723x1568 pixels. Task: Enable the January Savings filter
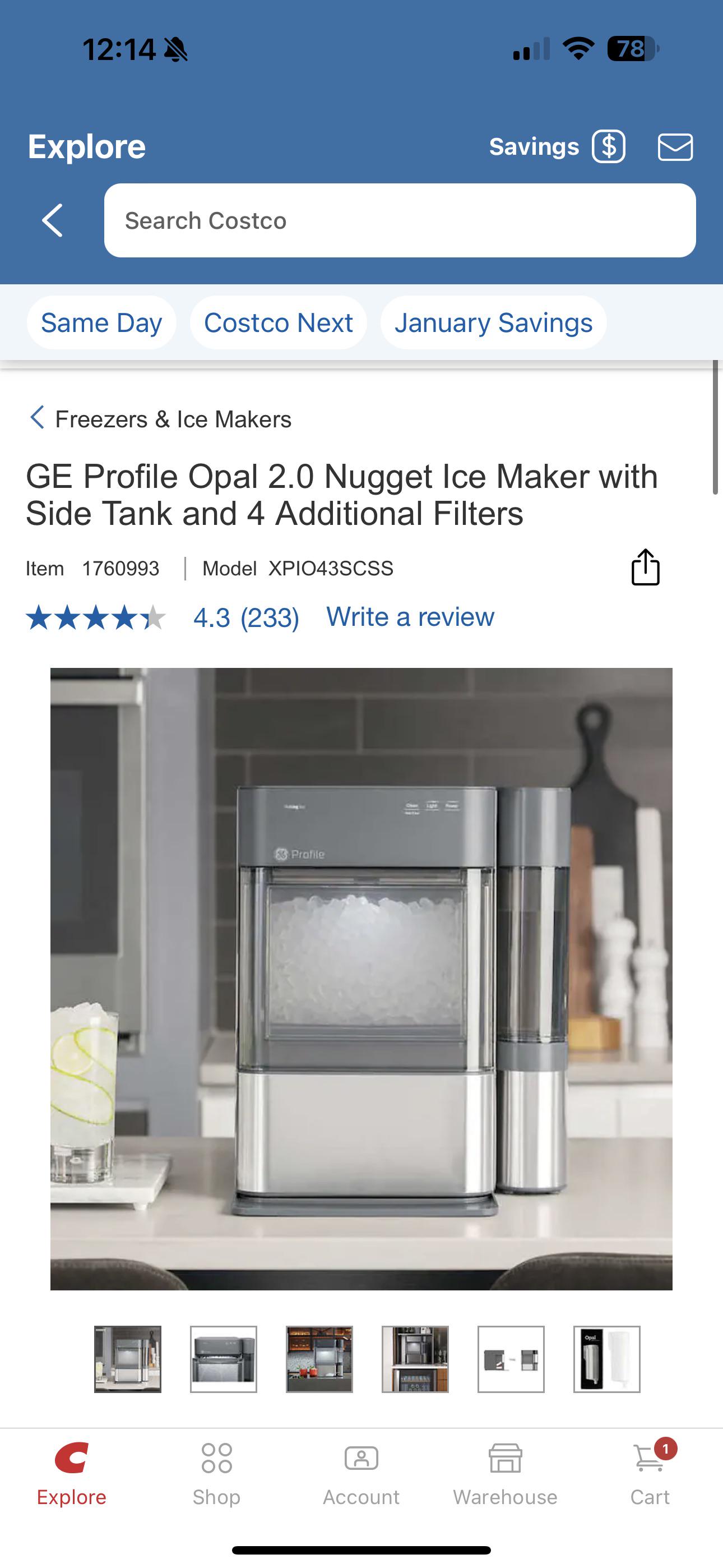pos(493,322)
